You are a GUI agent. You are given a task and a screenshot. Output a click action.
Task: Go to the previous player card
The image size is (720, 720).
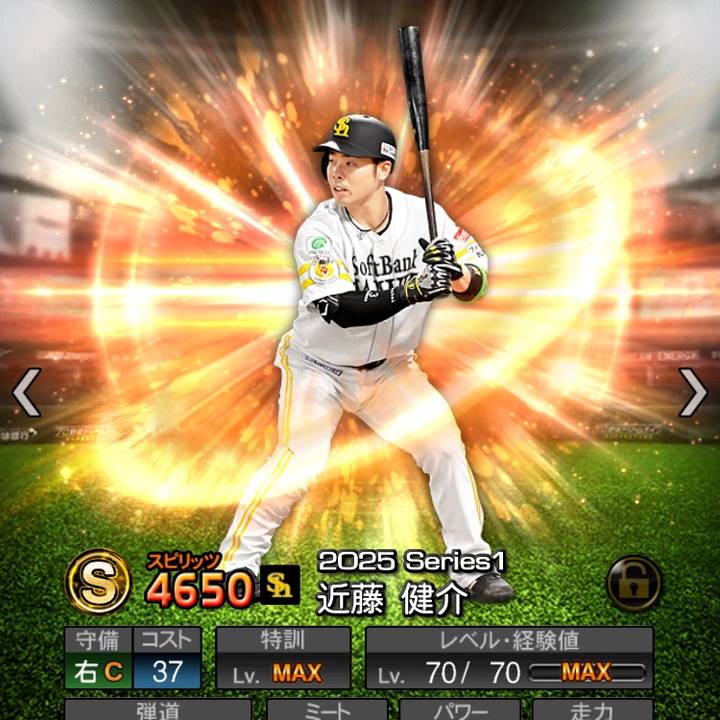click(x=25, y=392)
